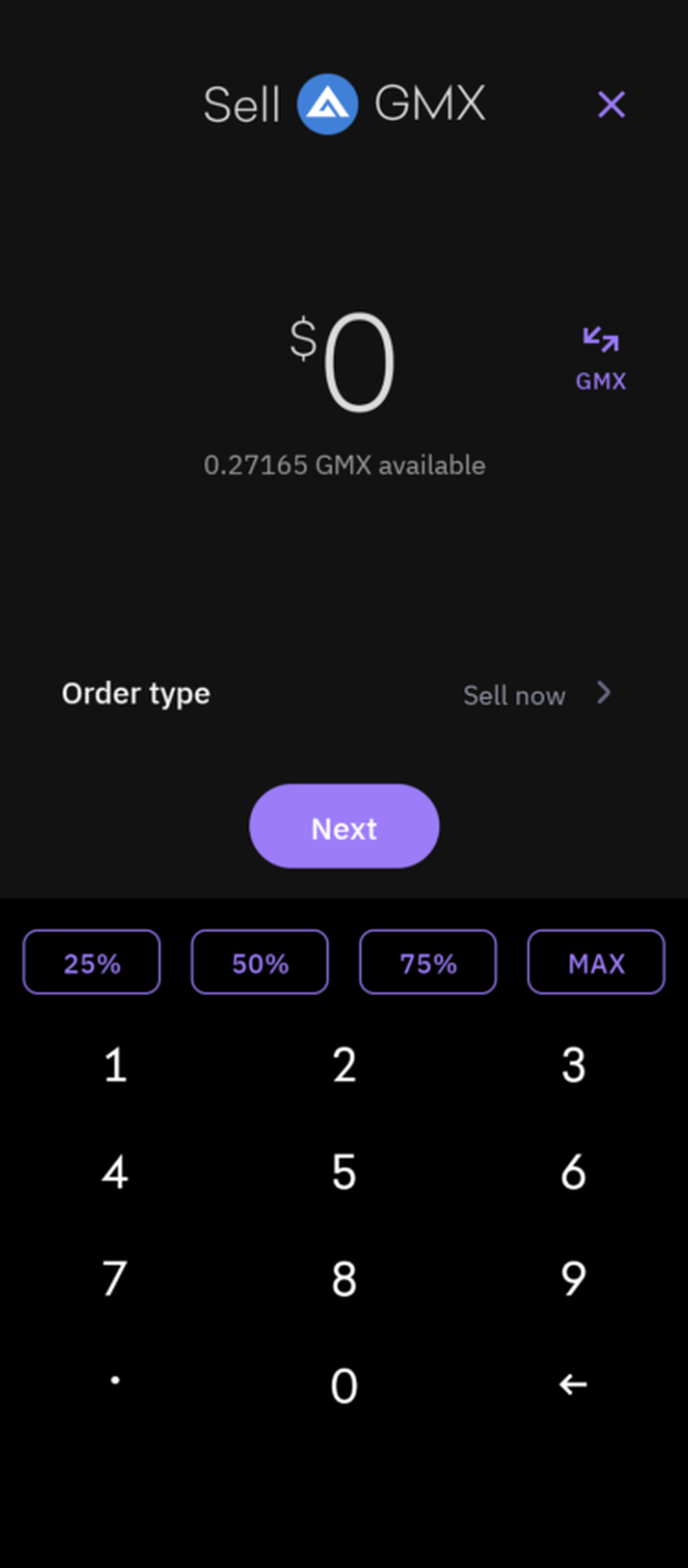Enter digit 7 on the keypad

coord(115,1279)
